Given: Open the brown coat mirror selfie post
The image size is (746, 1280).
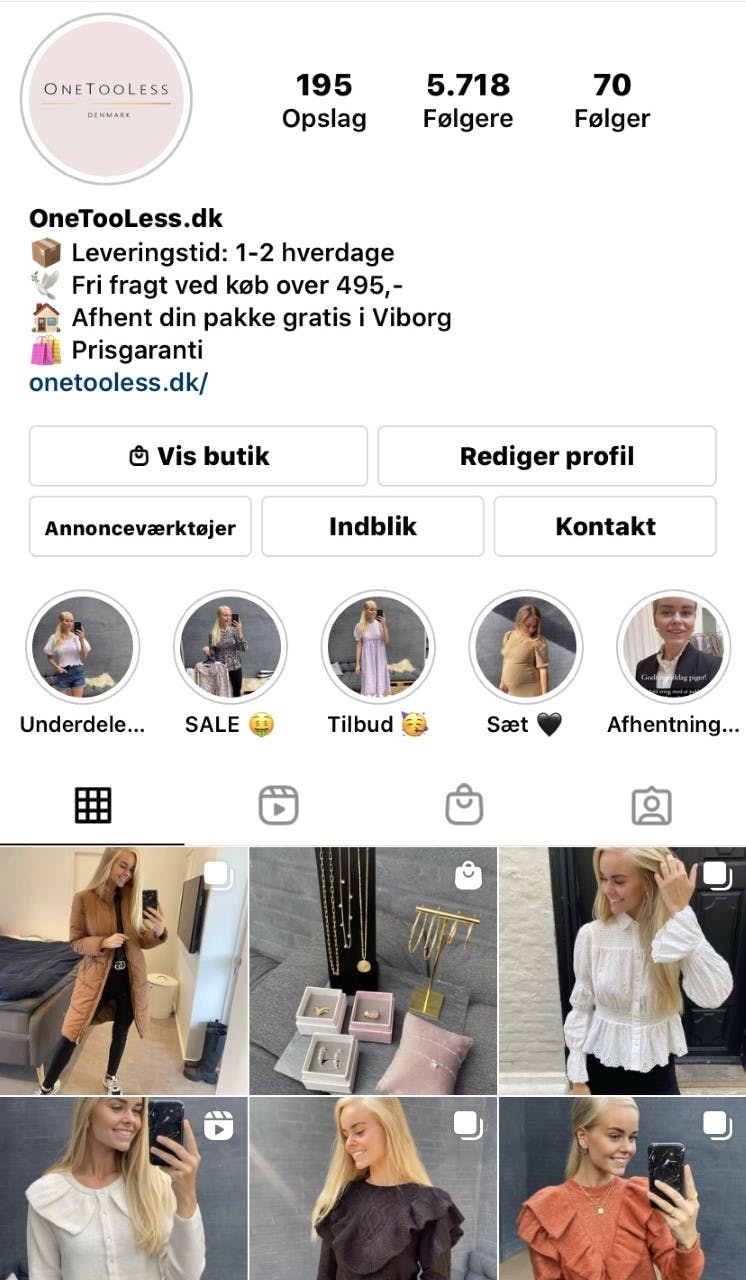Looking at the screenshot, I should coord(123,970).
